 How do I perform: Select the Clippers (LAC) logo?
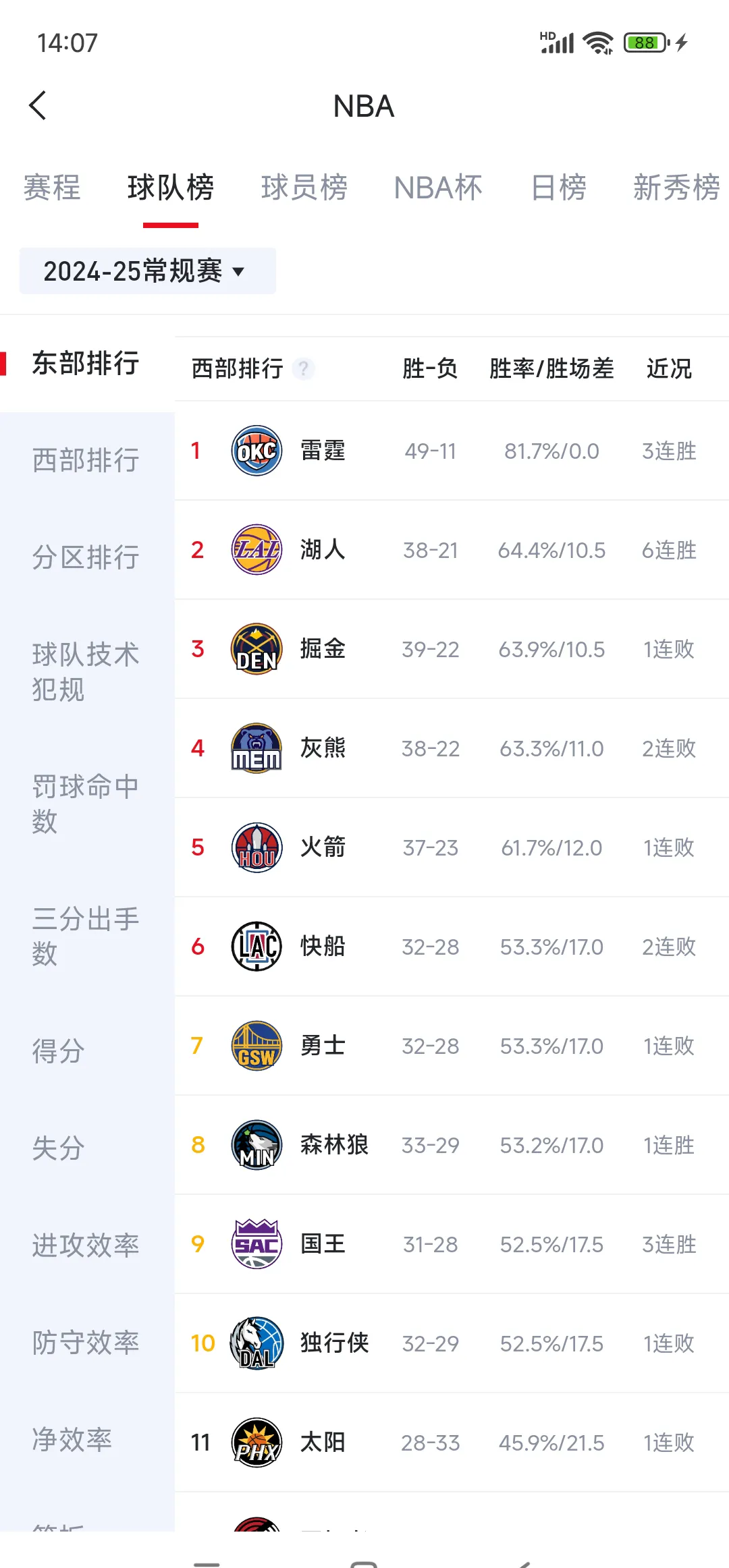click(x=256, y=946)
